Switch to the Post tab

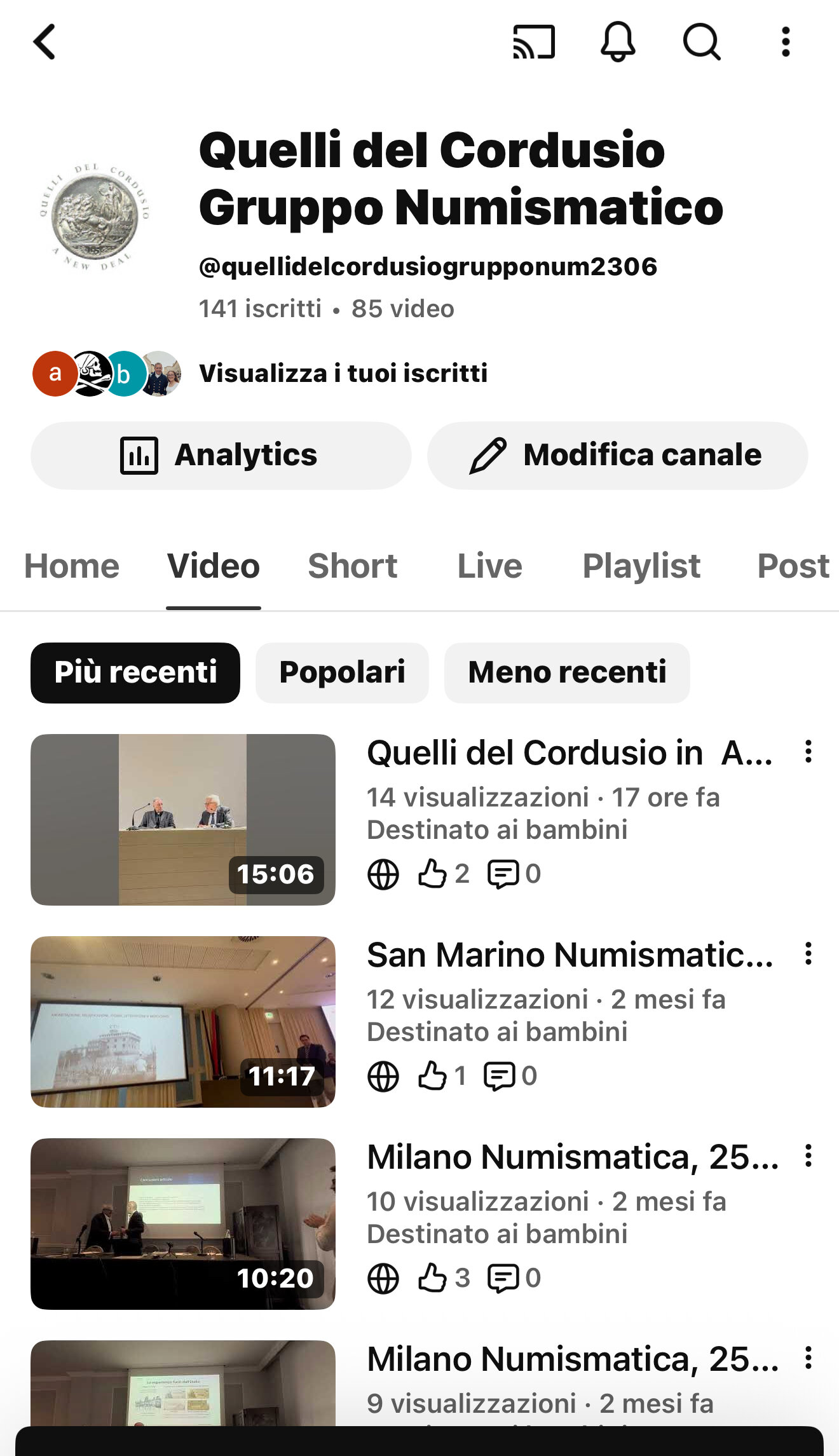tap(793, 566)
